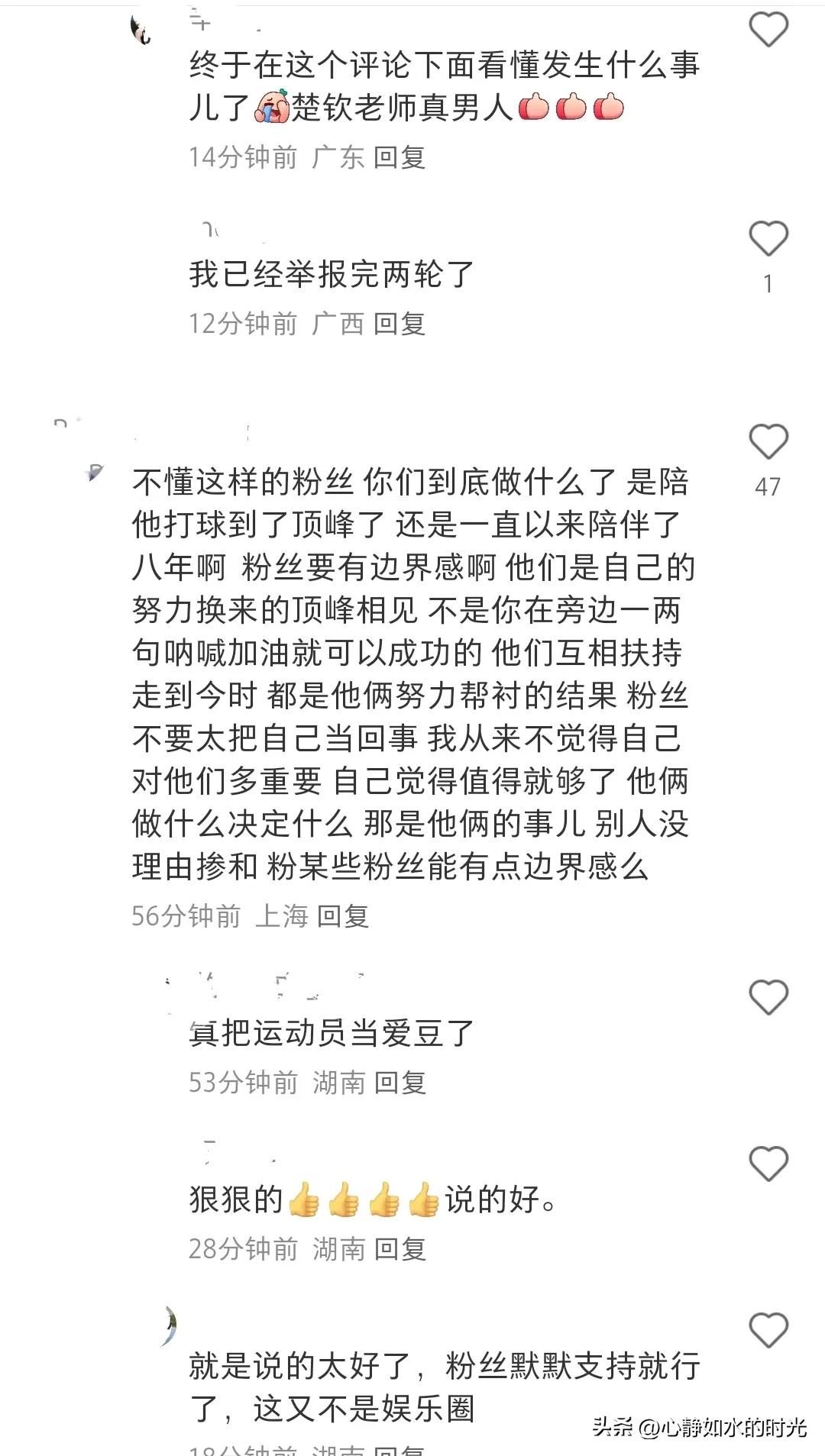825x1456 pixels.
Task: Reply to the 56分钟前 上海 comment
Action: pyautogui.click(x=343, y=915)
